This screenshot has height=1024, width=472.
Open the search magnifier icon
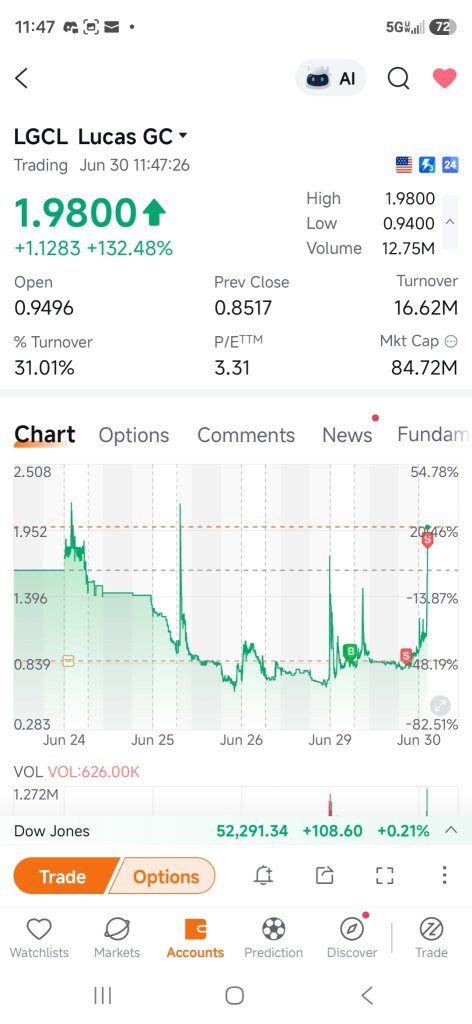(x=398, y=79)
